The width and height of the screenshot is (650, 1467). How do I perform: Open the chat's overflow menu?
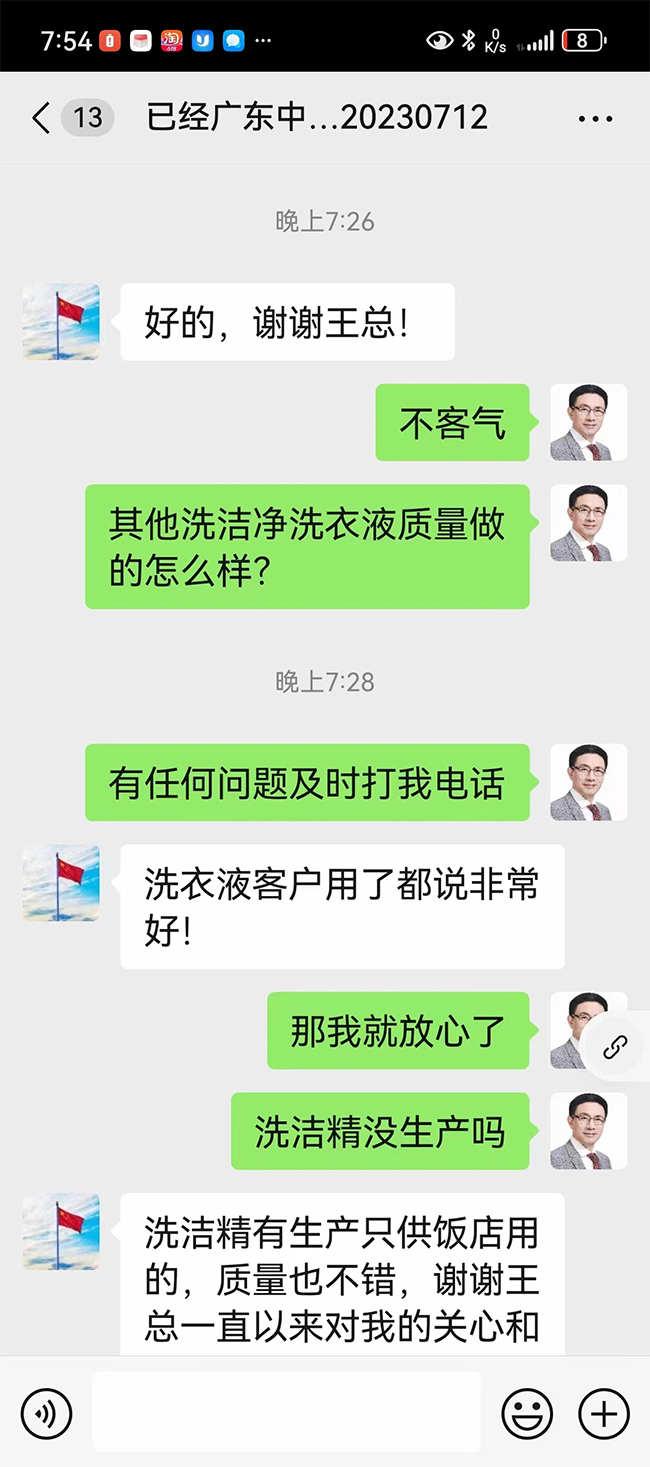click(595, 119)
